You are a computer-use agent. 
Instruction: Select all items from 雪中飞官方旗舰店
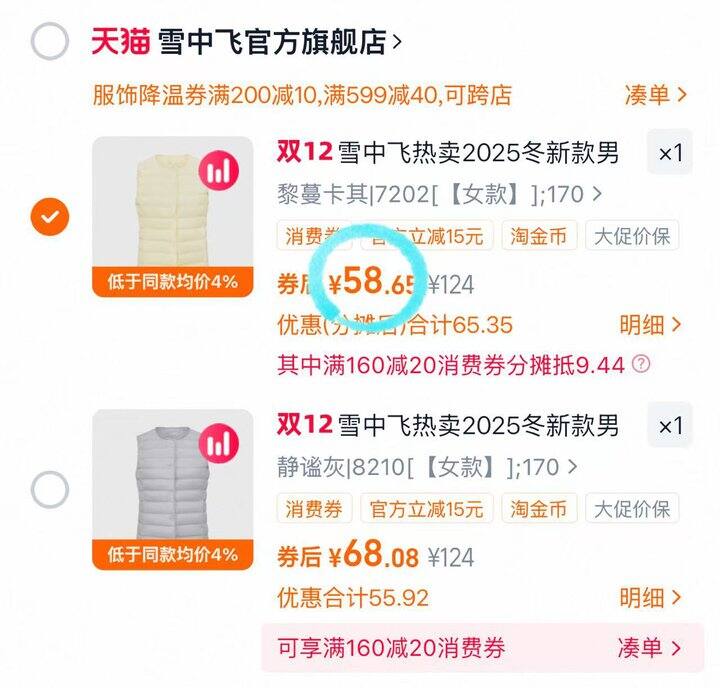coord(50,41)
